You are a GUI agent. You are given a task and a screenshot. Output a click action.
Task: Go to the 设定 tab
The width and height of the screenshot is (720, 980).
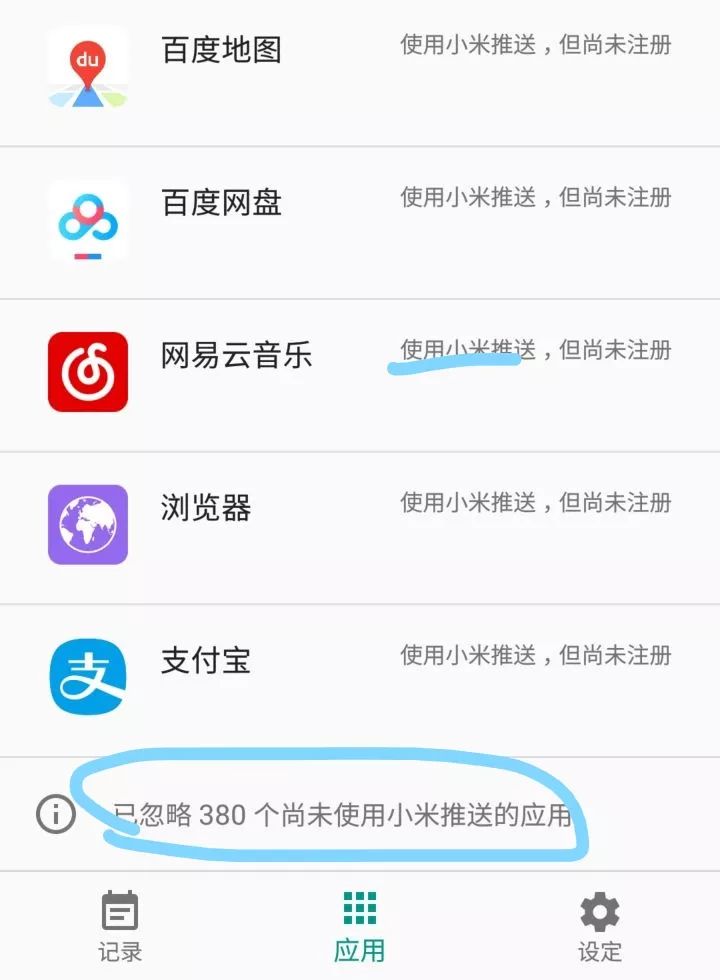coord(599,926)
